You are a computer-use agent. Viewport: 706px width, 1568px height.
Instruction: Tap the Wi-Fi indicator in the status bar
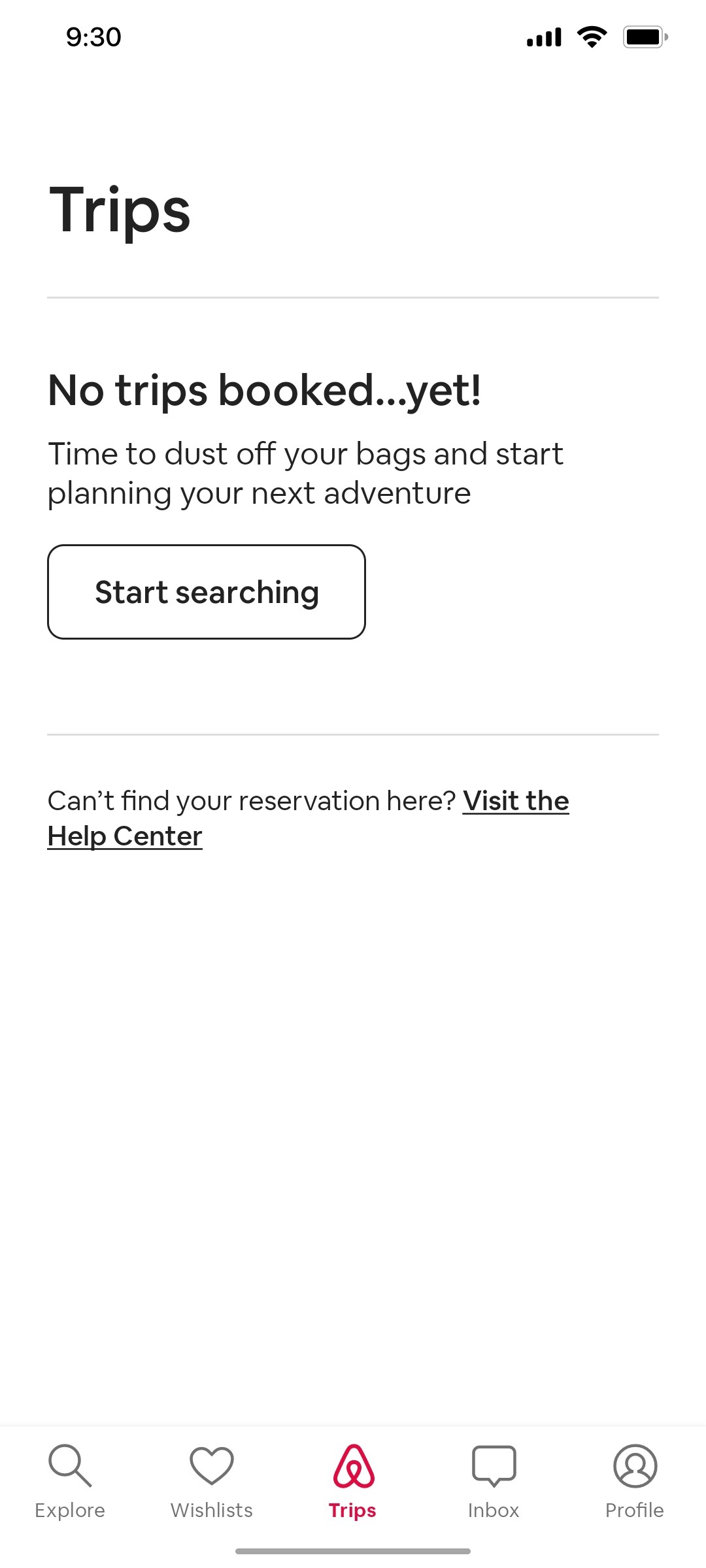point(592,37)
